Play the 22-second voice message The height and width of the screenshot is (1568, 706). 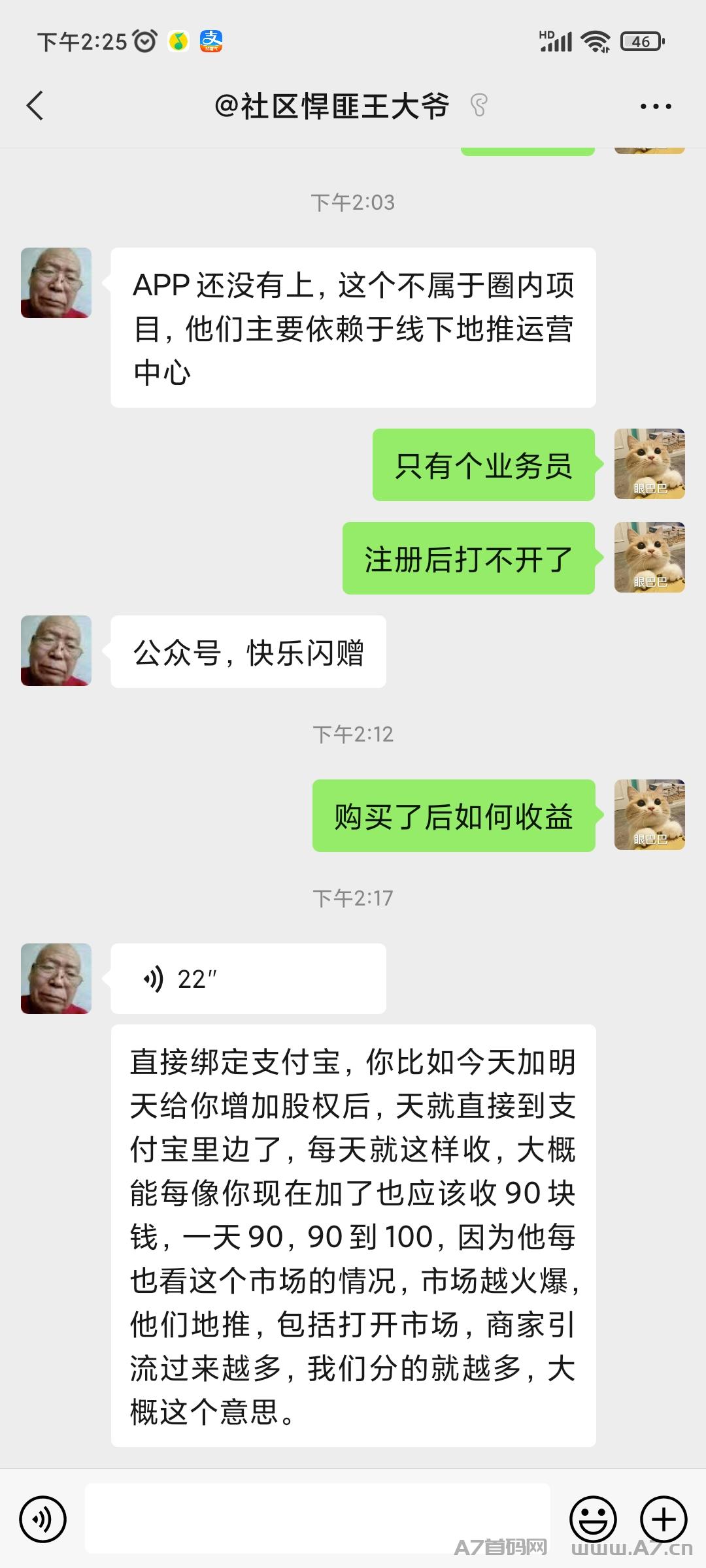(x=248, y=979)
